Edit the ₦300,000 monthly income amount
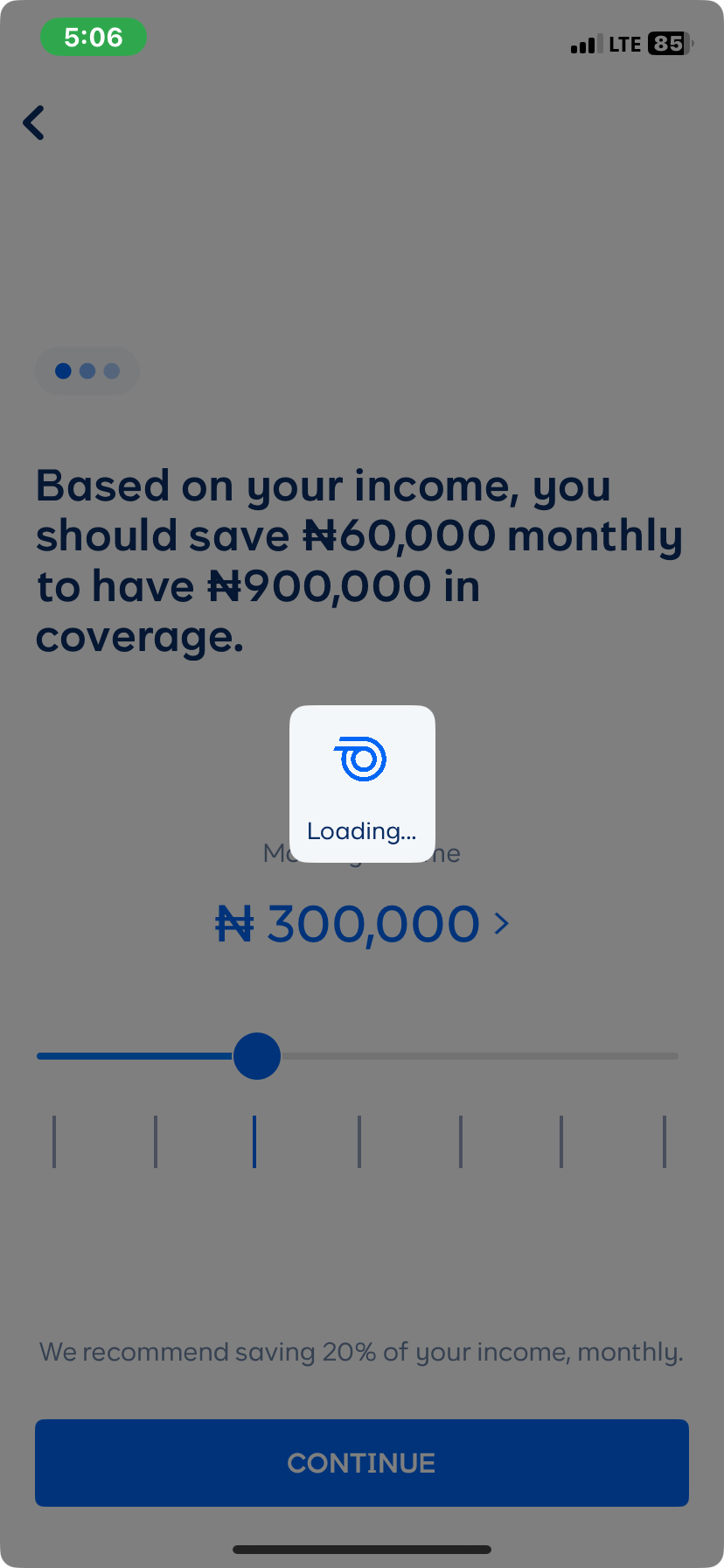Image resolution: width=724 pixels, height=1568 pixels. click(x=360, y=924)
